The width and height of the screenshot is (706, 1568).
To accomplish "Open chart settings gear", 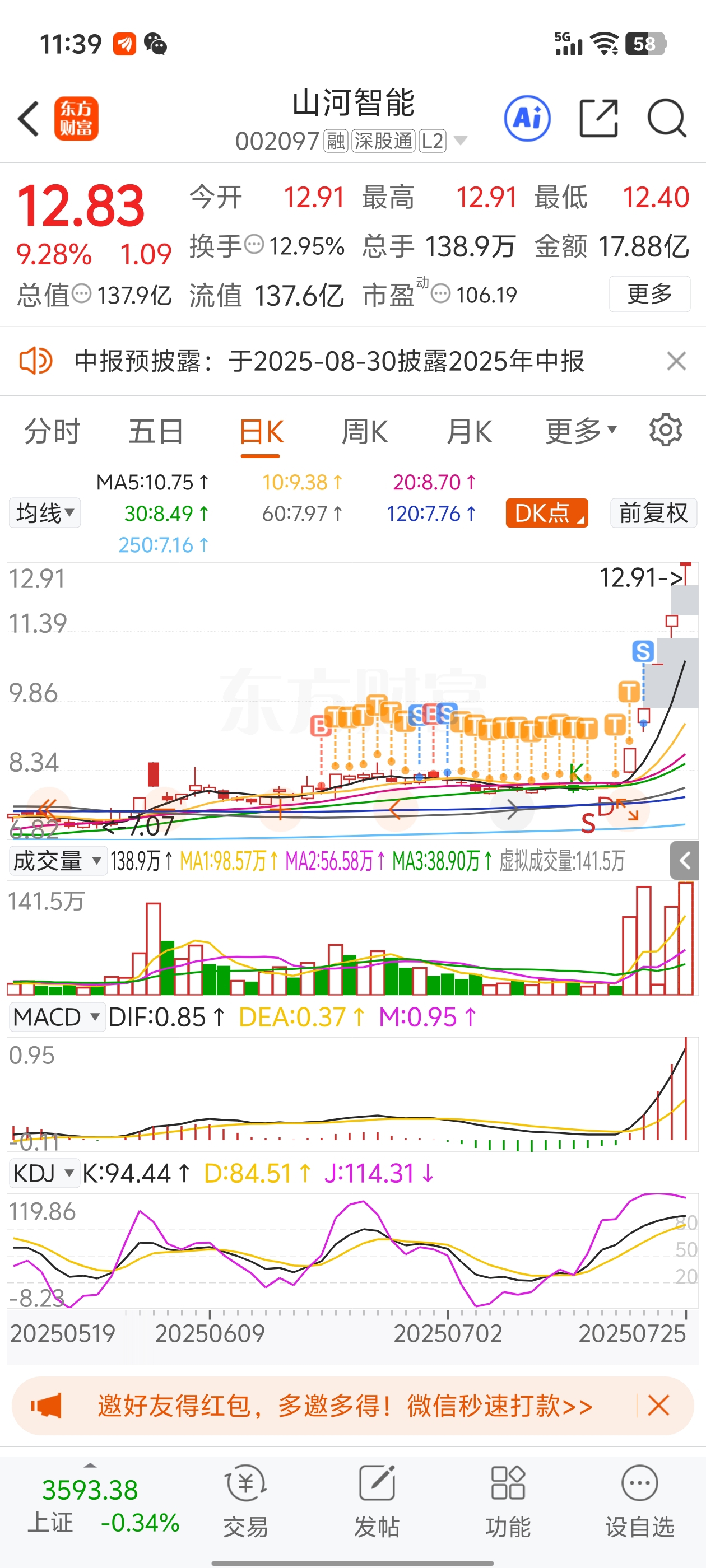I will [665, 430].
